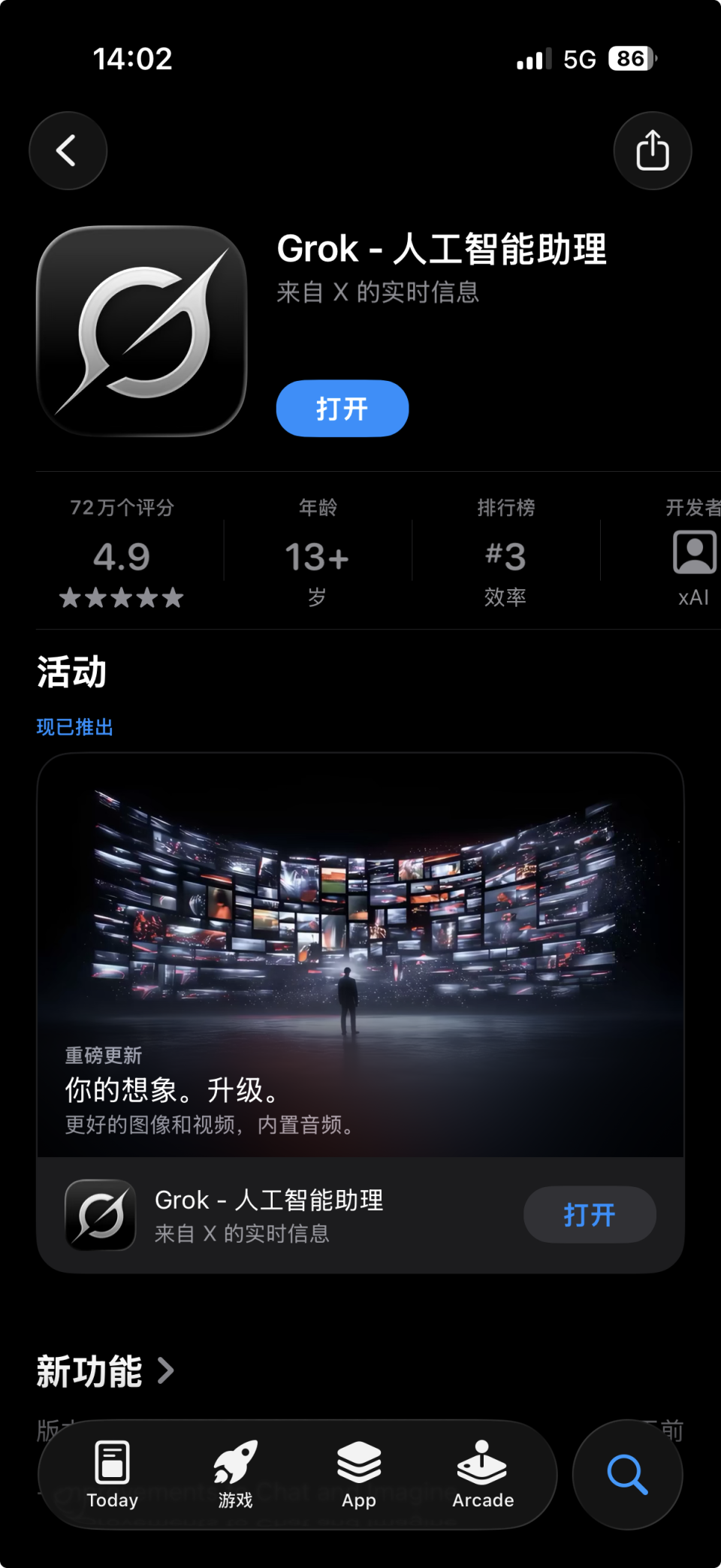This screenshot has width=721, height=1568.
Task: Tap the five-star rating display
Action: 122,597
